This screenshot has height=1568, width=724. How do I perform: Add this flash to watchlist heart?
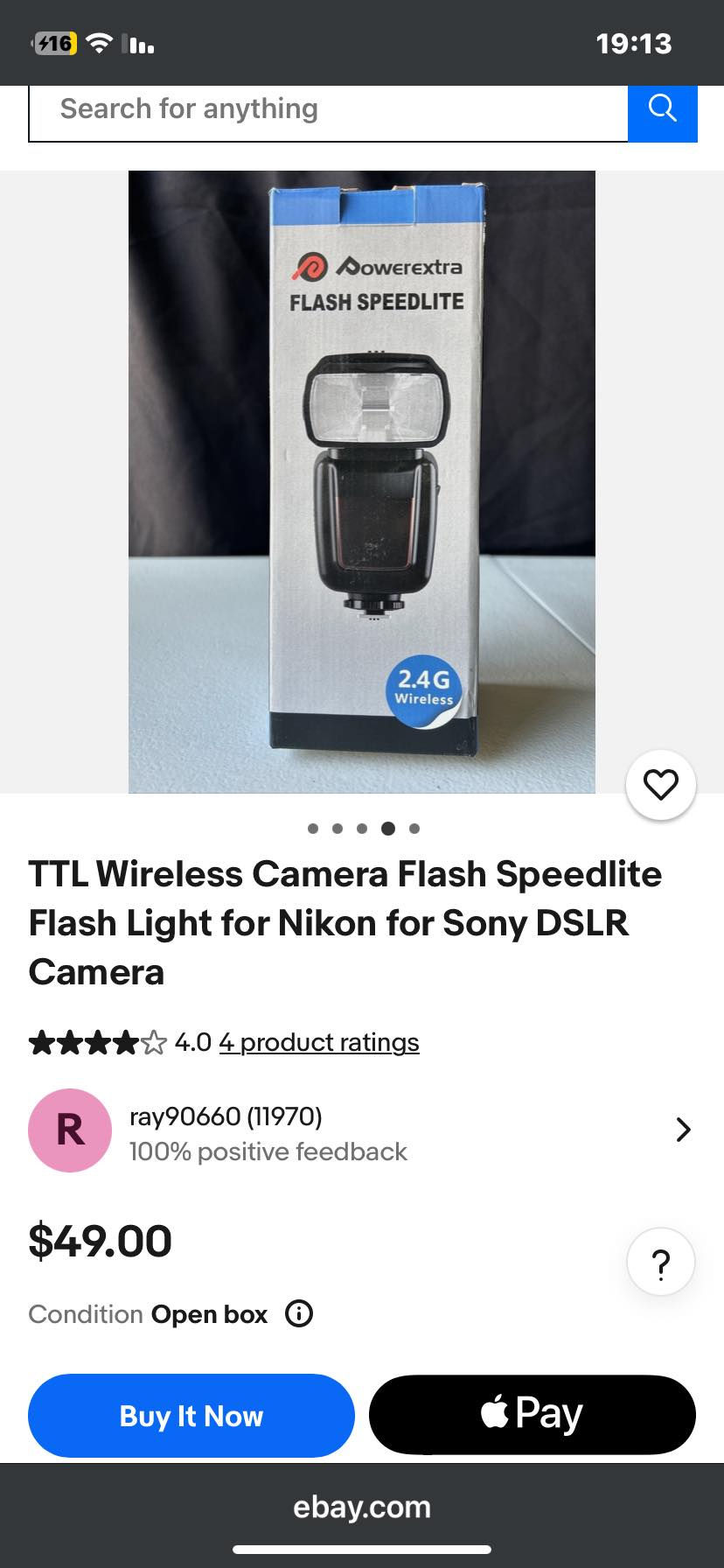click(661, 785)
